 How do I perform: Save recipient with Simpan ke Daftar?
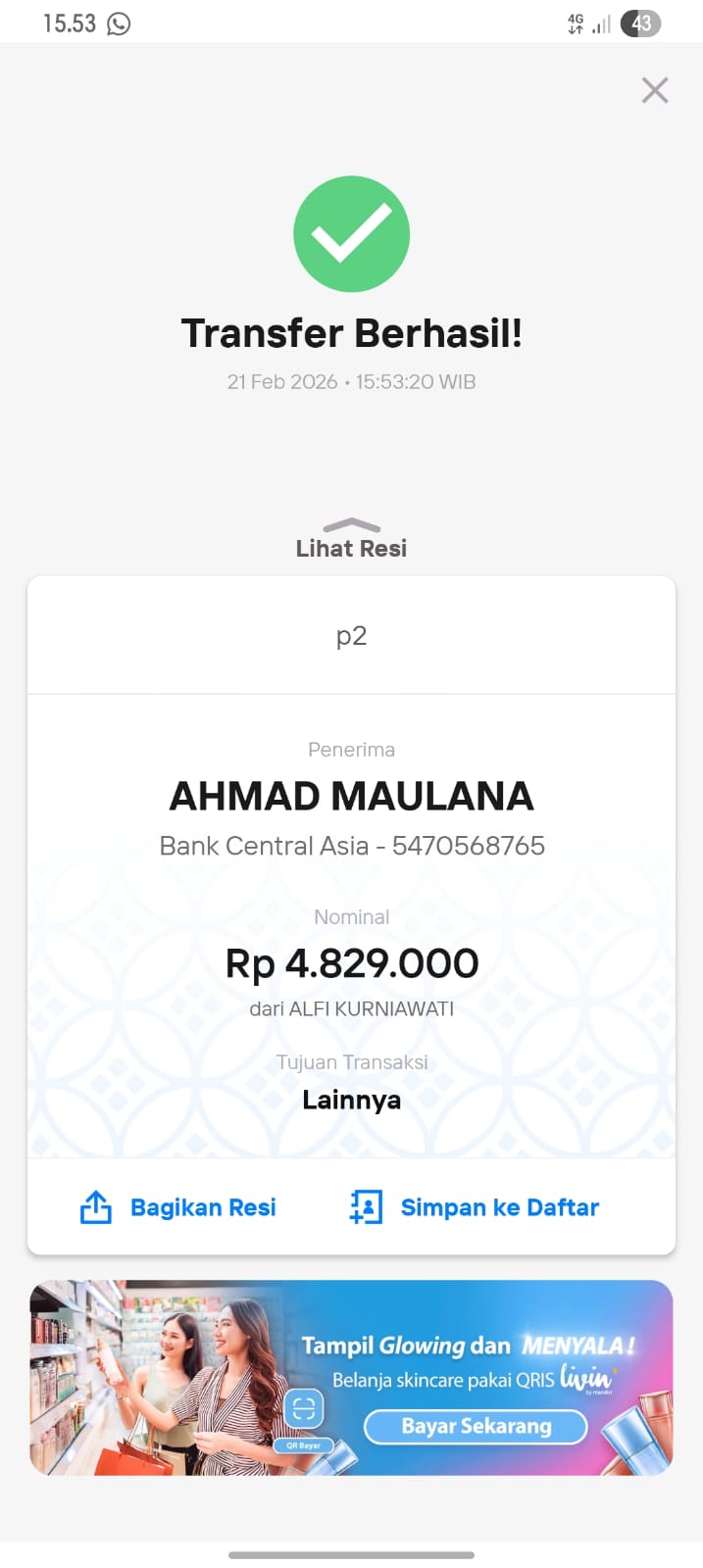[475, 1207]
